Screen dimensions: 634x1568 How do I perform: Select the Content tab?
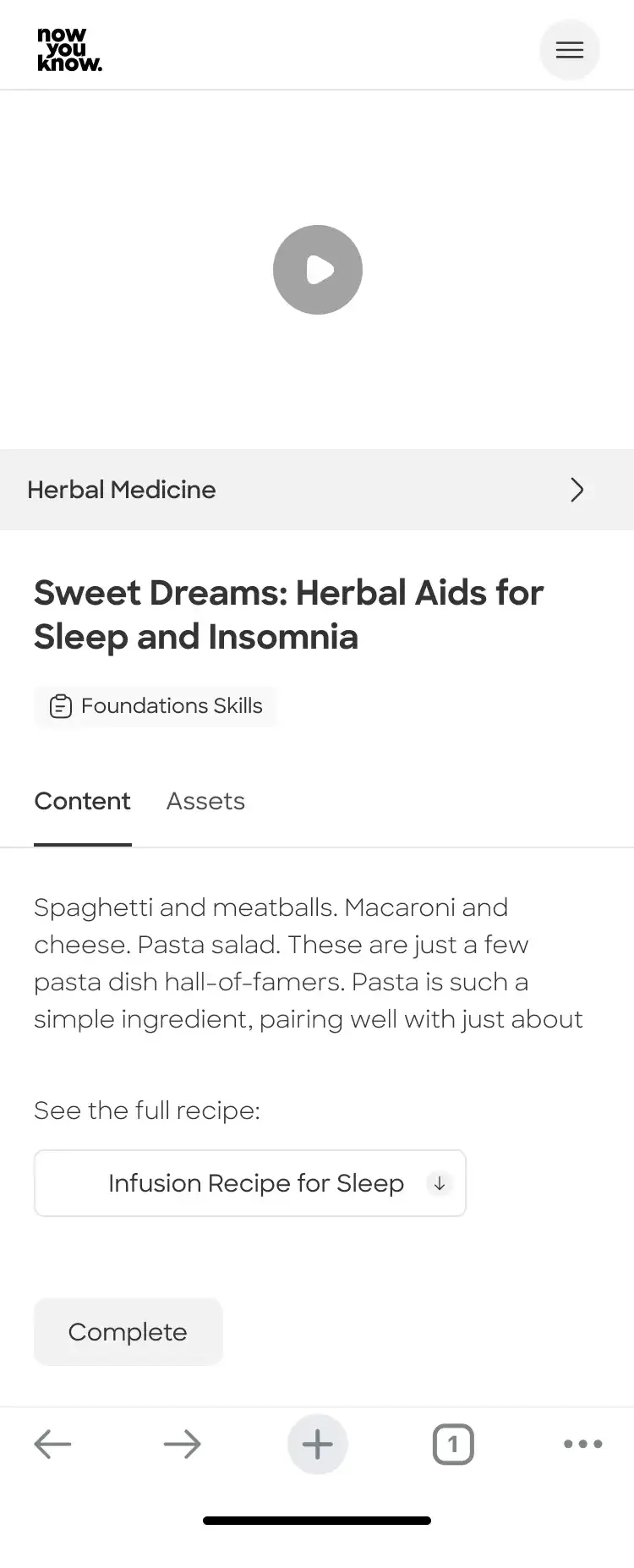pos(82,801)
